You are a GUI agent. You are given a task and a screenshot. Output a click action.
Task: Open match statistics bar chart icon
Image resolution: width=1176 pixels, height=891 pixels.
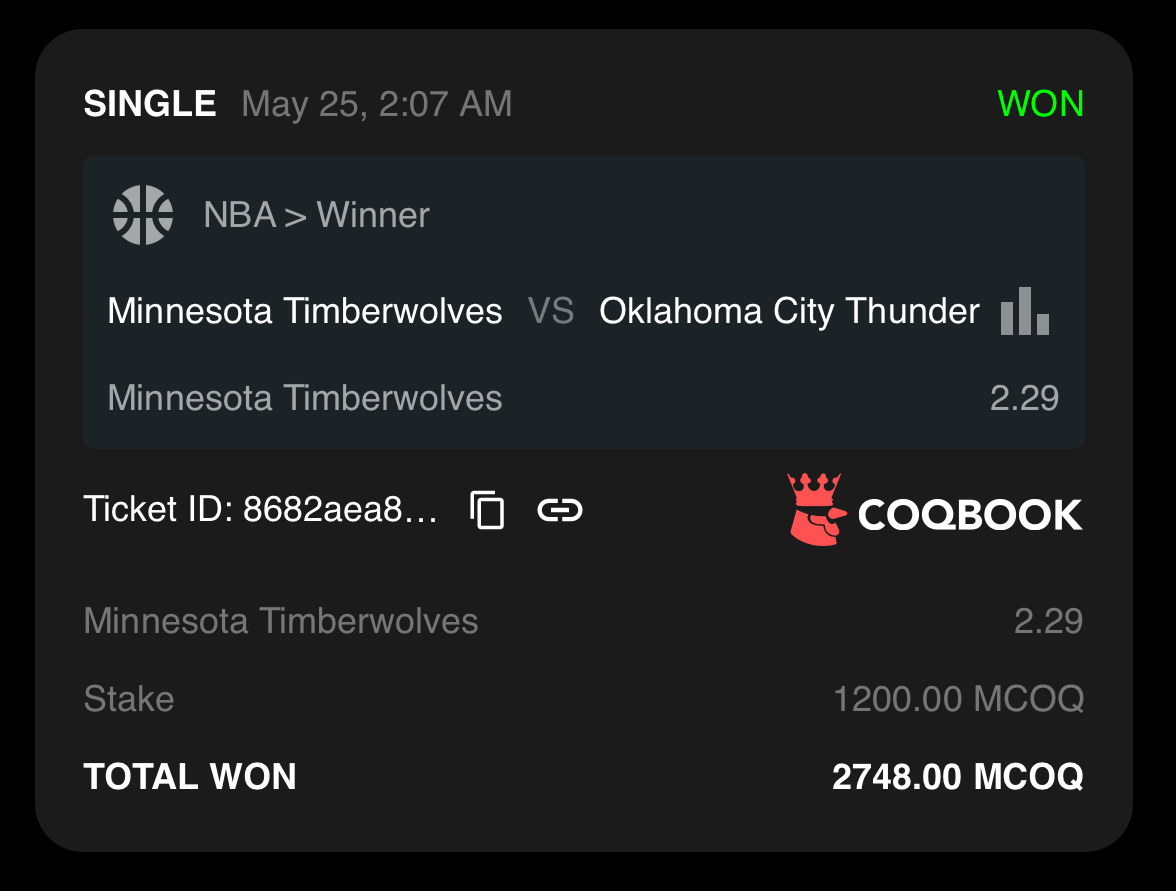point(1025,311)
